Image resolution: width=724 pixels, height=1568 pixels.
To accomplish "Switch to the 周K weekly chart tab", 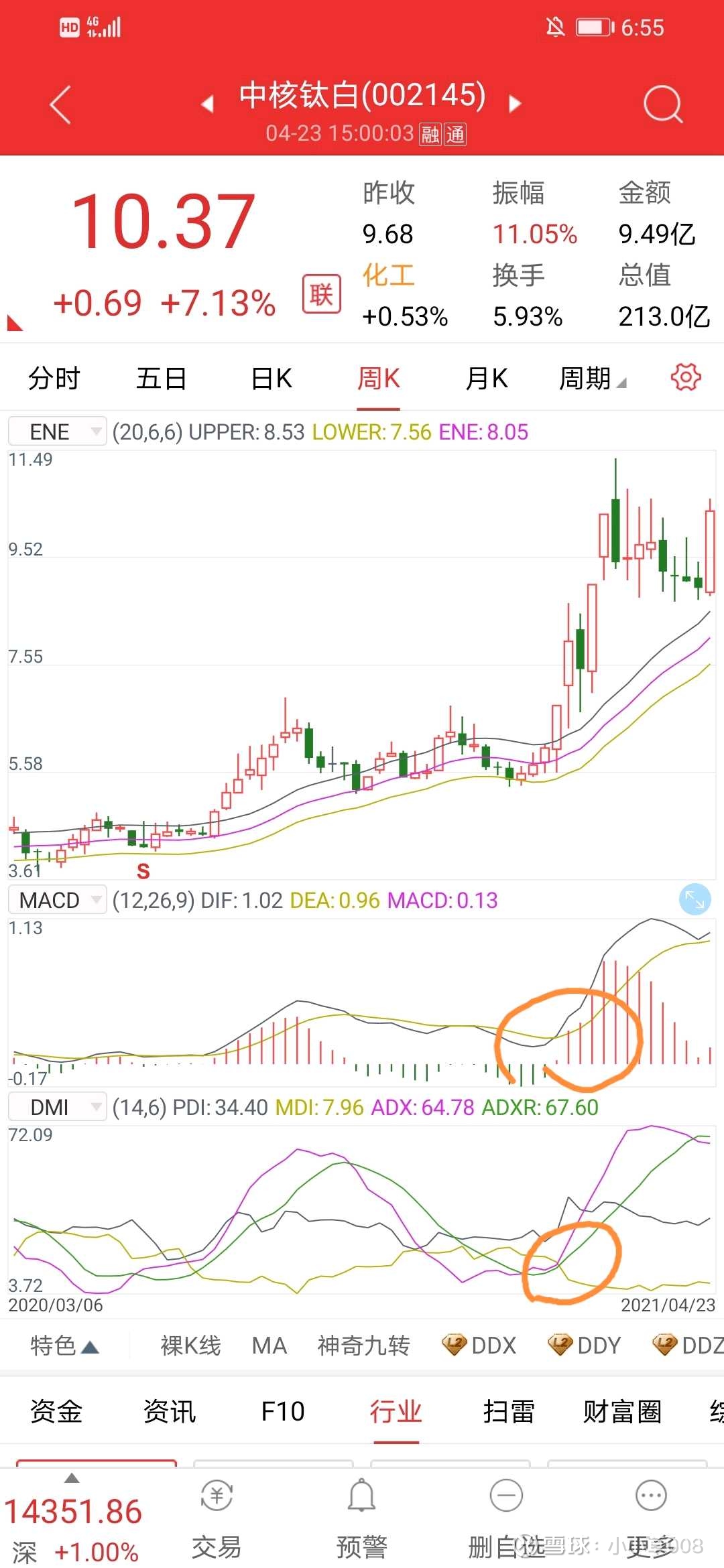I will pyautogui.click(x=377, y=378).
